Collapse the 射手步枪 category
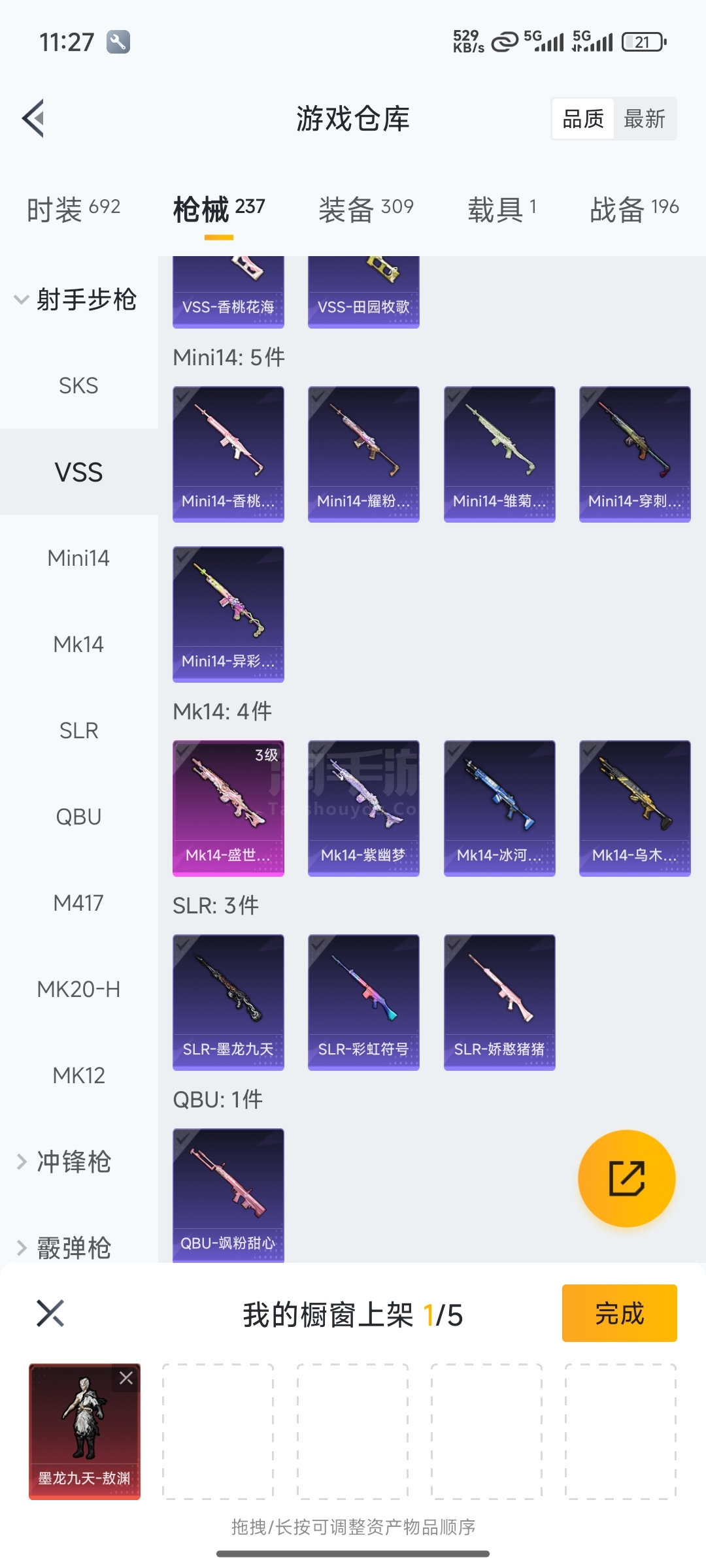This screenshot has height=1568, width=706. [75, 299]
